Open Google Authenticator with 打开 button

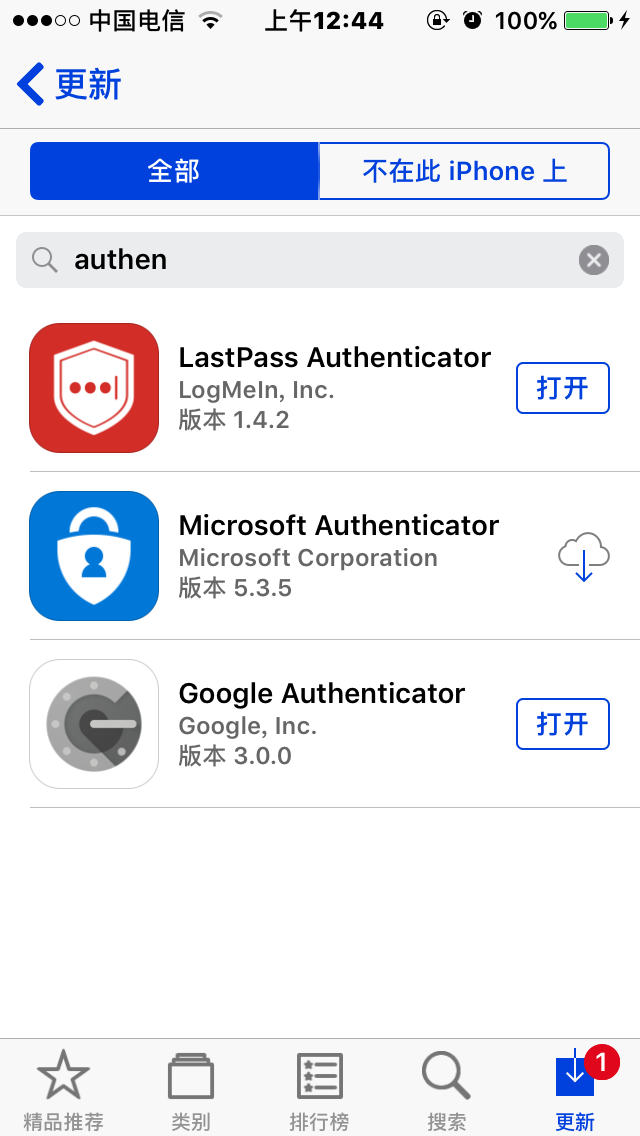tap(562, 724)
